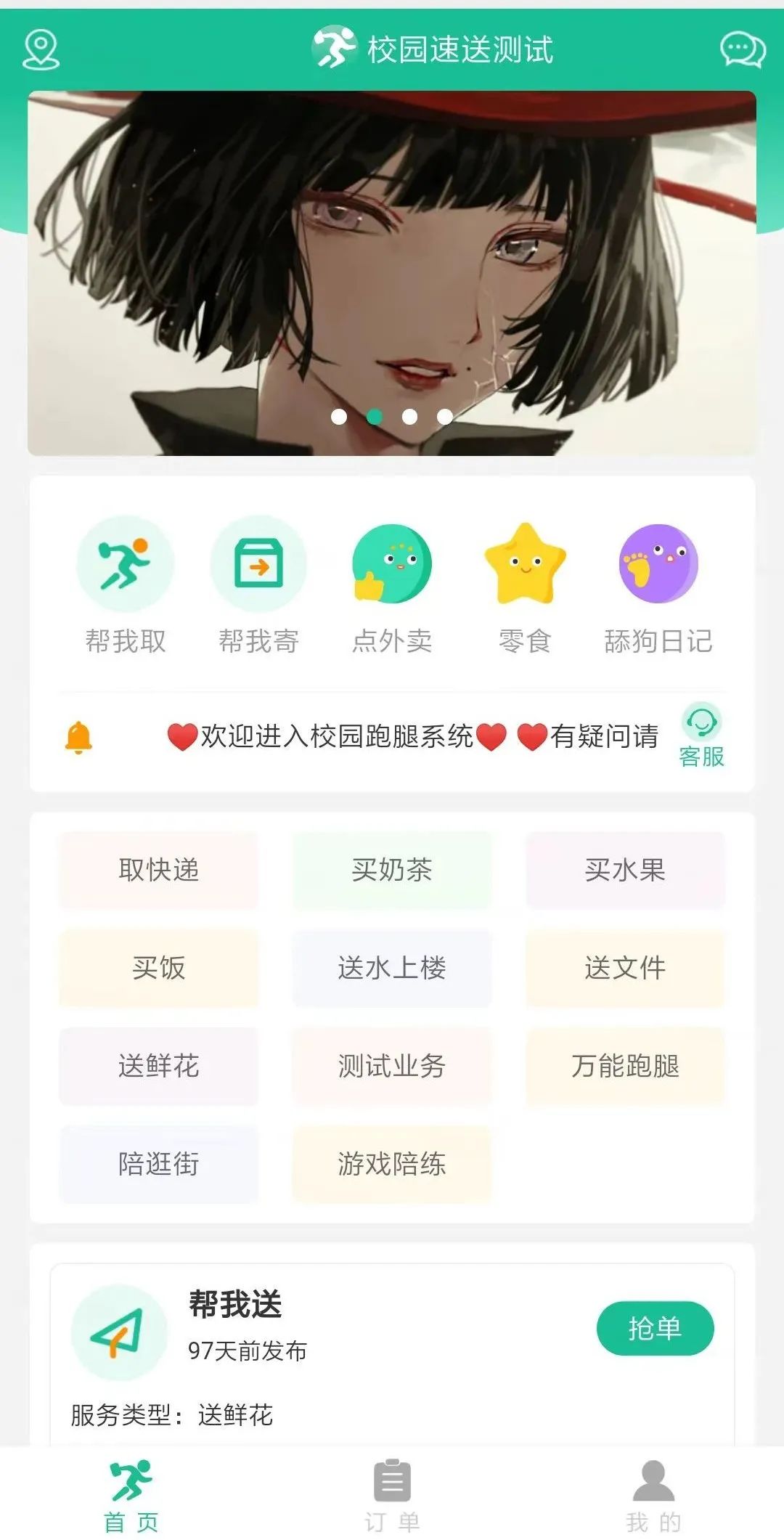Open the location pin icon
This screenshot has height=1540, width=784.
tap(41, 50)
